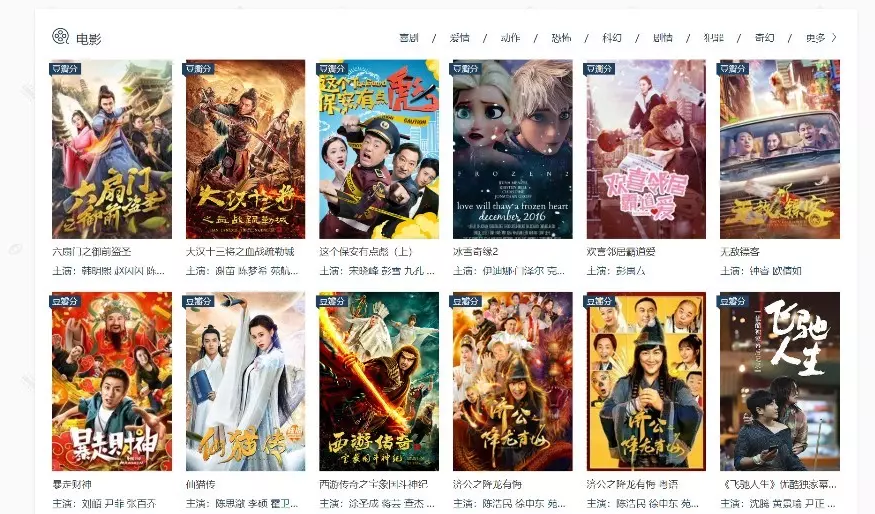Open the movie 暴走财神
875x514 pixels.
click(112, 381)
